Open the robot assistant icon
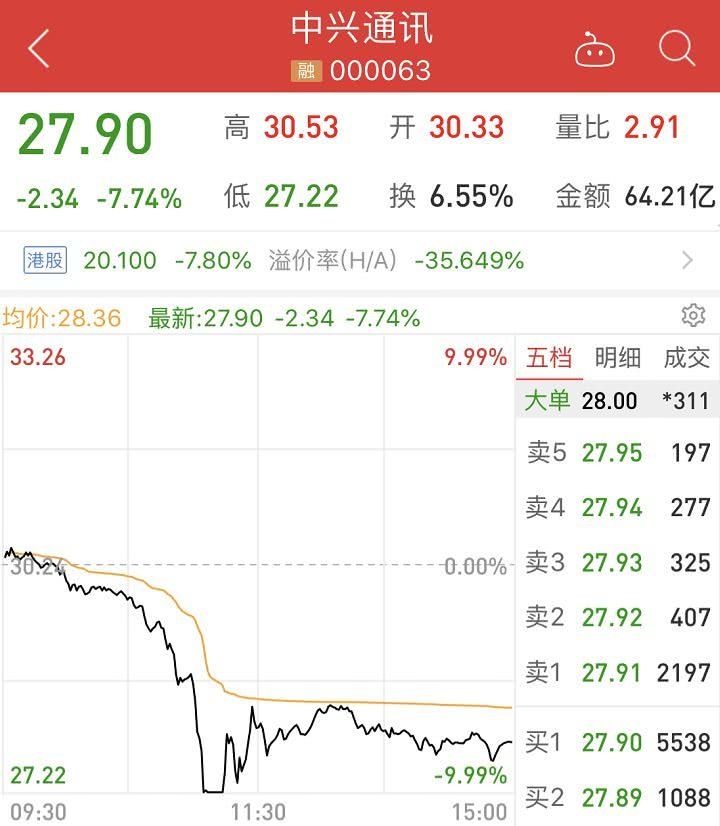 tap(595, 49)
